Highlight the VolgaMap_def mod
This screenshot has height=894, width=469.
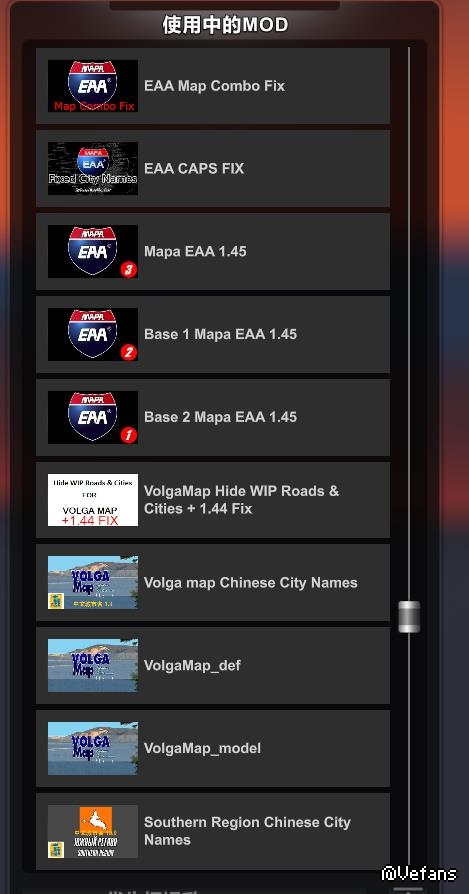(213, 665)
